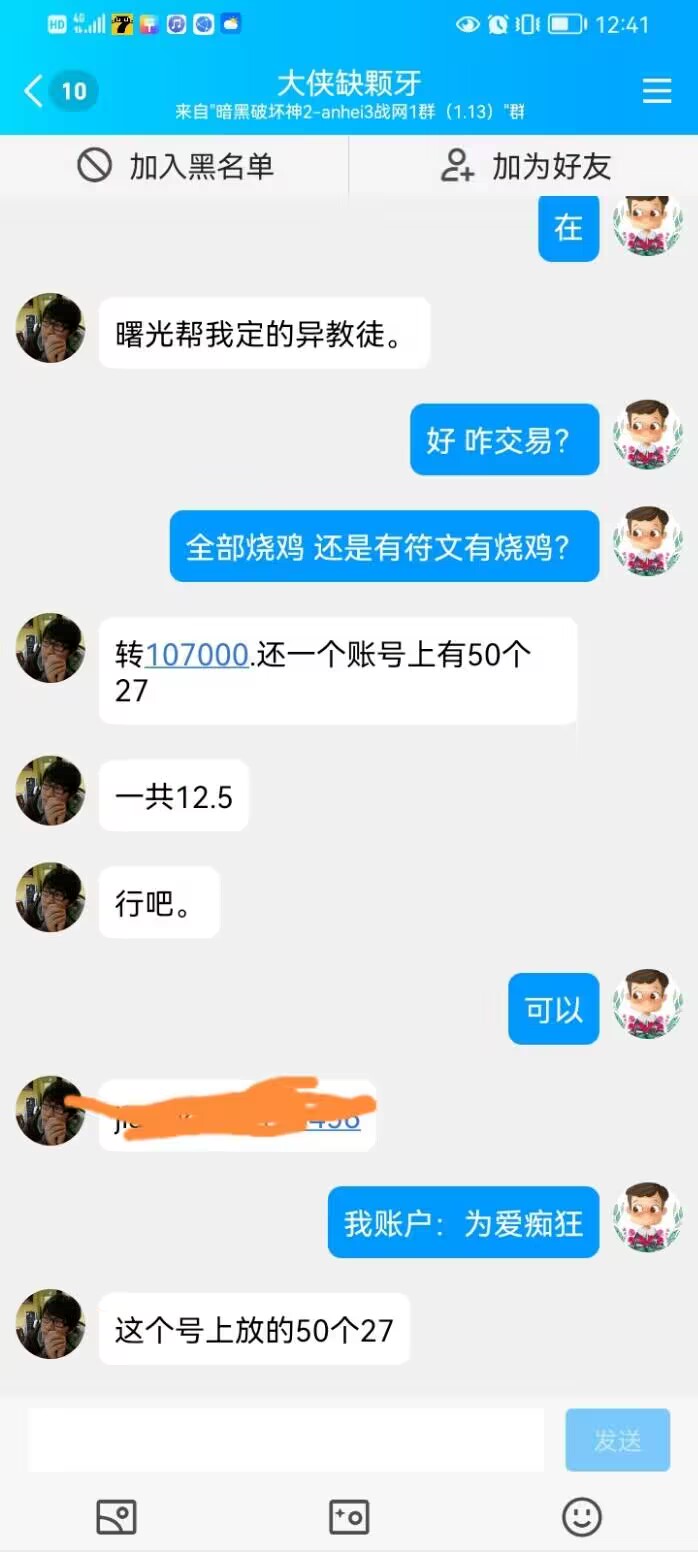698x1552 pixels.
Task: Open the chat settings hamburger menu
Action: tap(657, 91)
